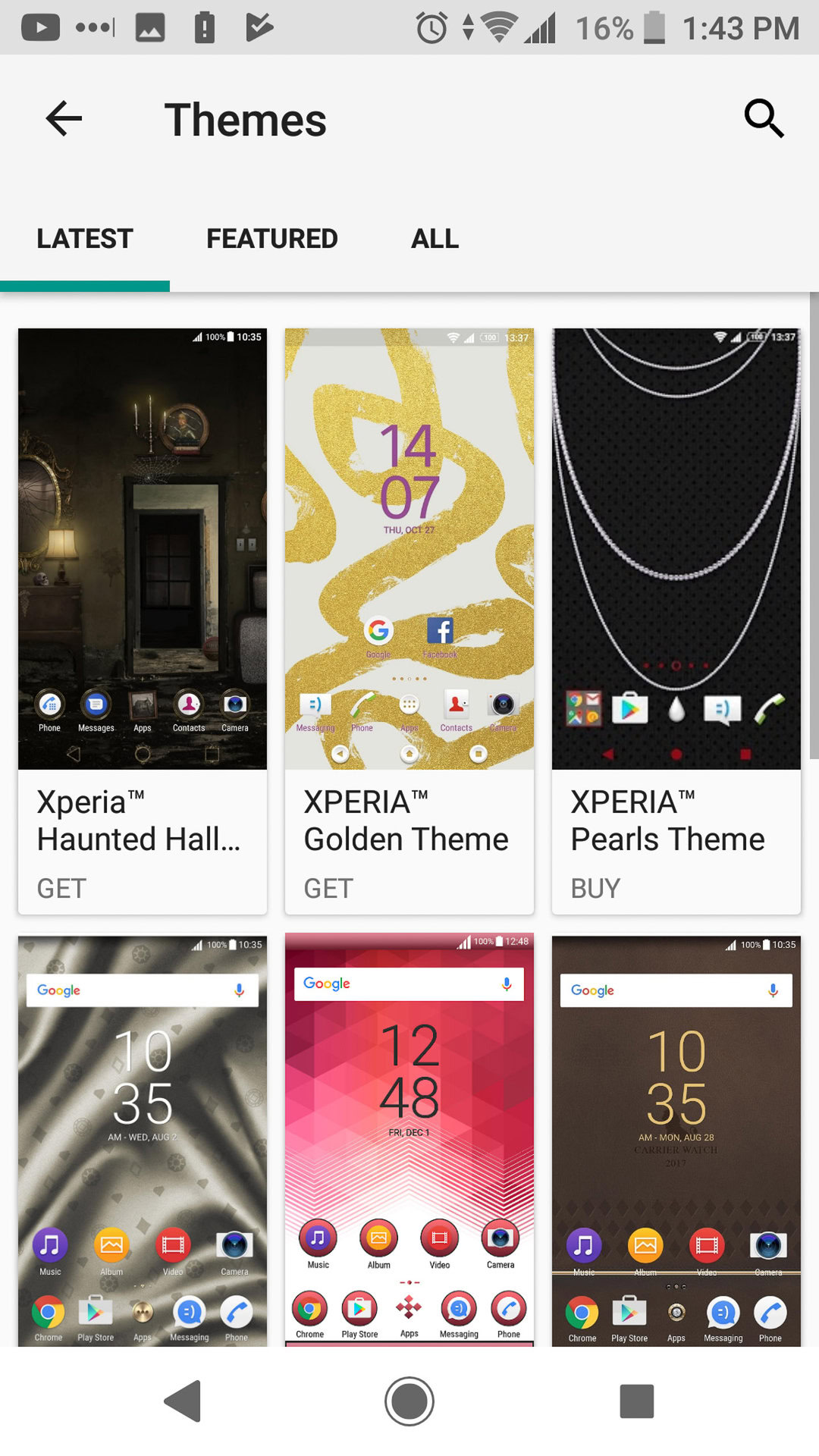Get the XPERIA Golden Theme
The height and width of the screenshot is (1456, 819).
click(x=328, y=888)
